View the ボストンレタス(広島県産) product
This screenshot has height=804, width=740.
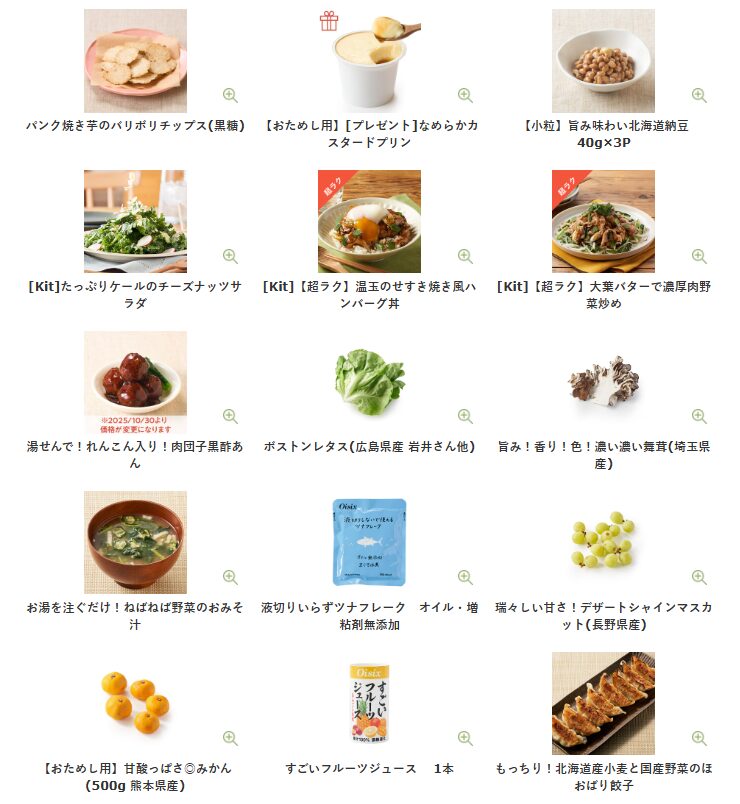(x=369, y=446)
